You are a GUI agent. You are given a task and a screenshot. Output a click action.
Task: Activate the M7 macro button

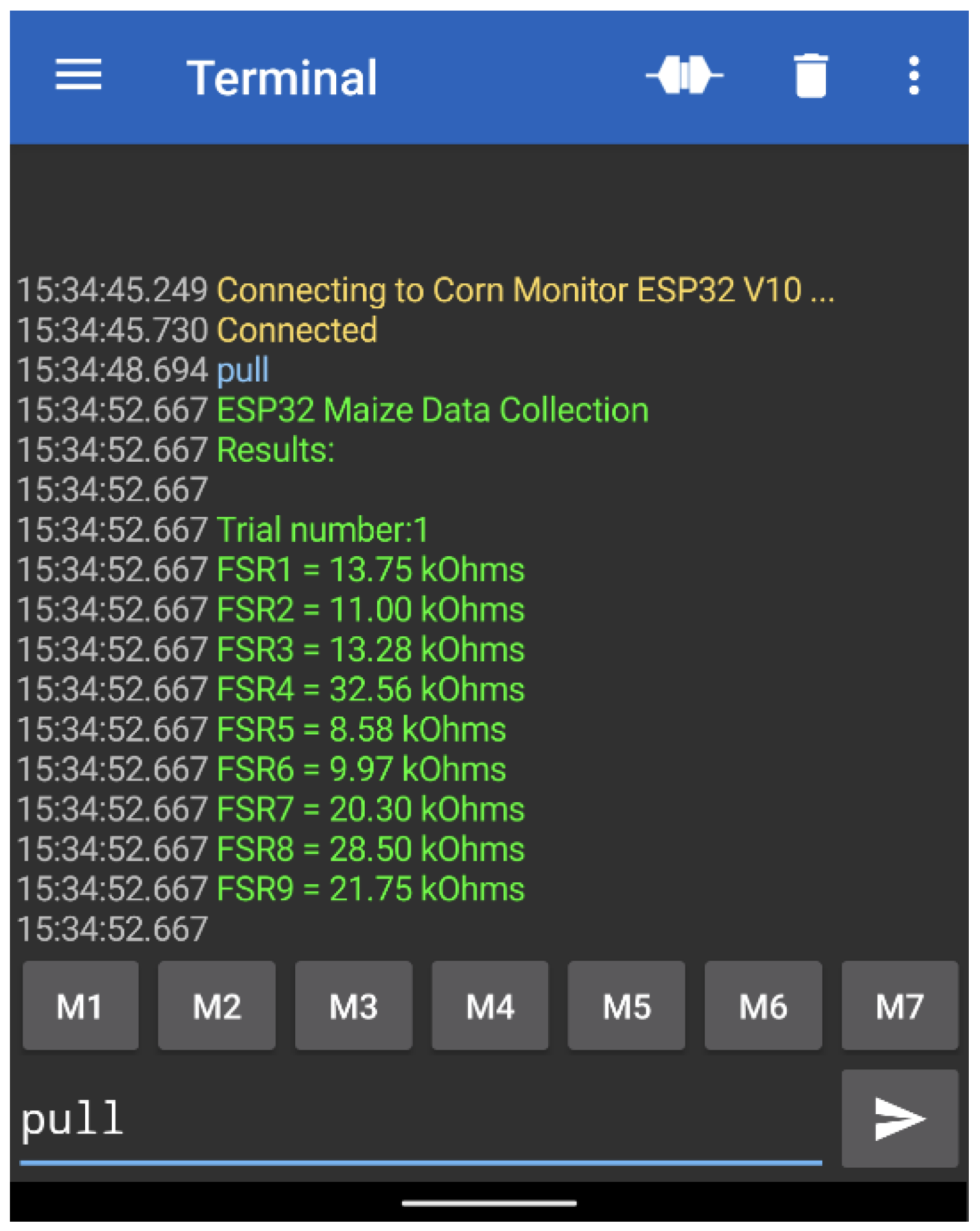(899, 1005)
